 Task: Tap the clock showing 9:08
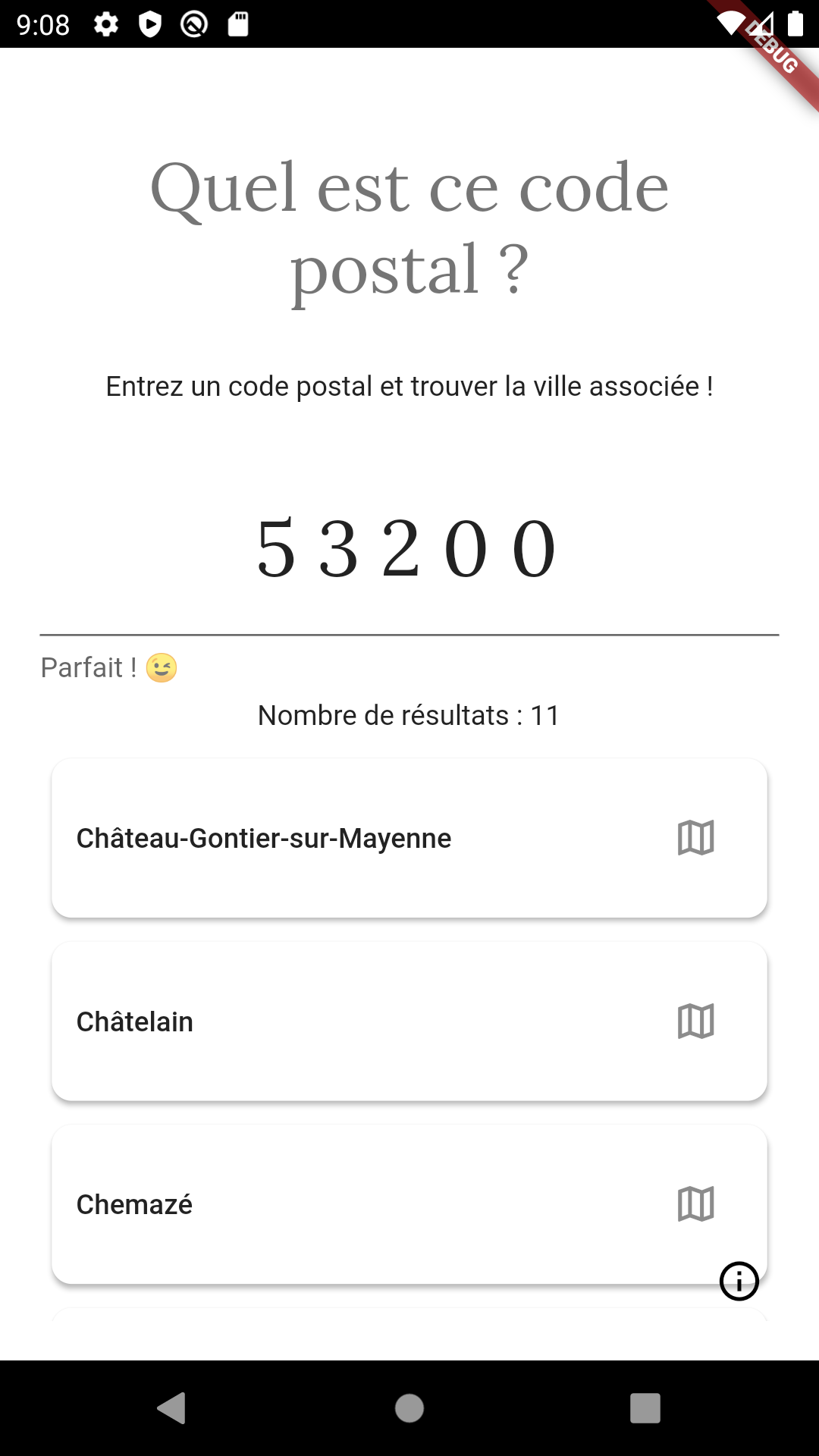pyautogui.click(x=42, y=25)
